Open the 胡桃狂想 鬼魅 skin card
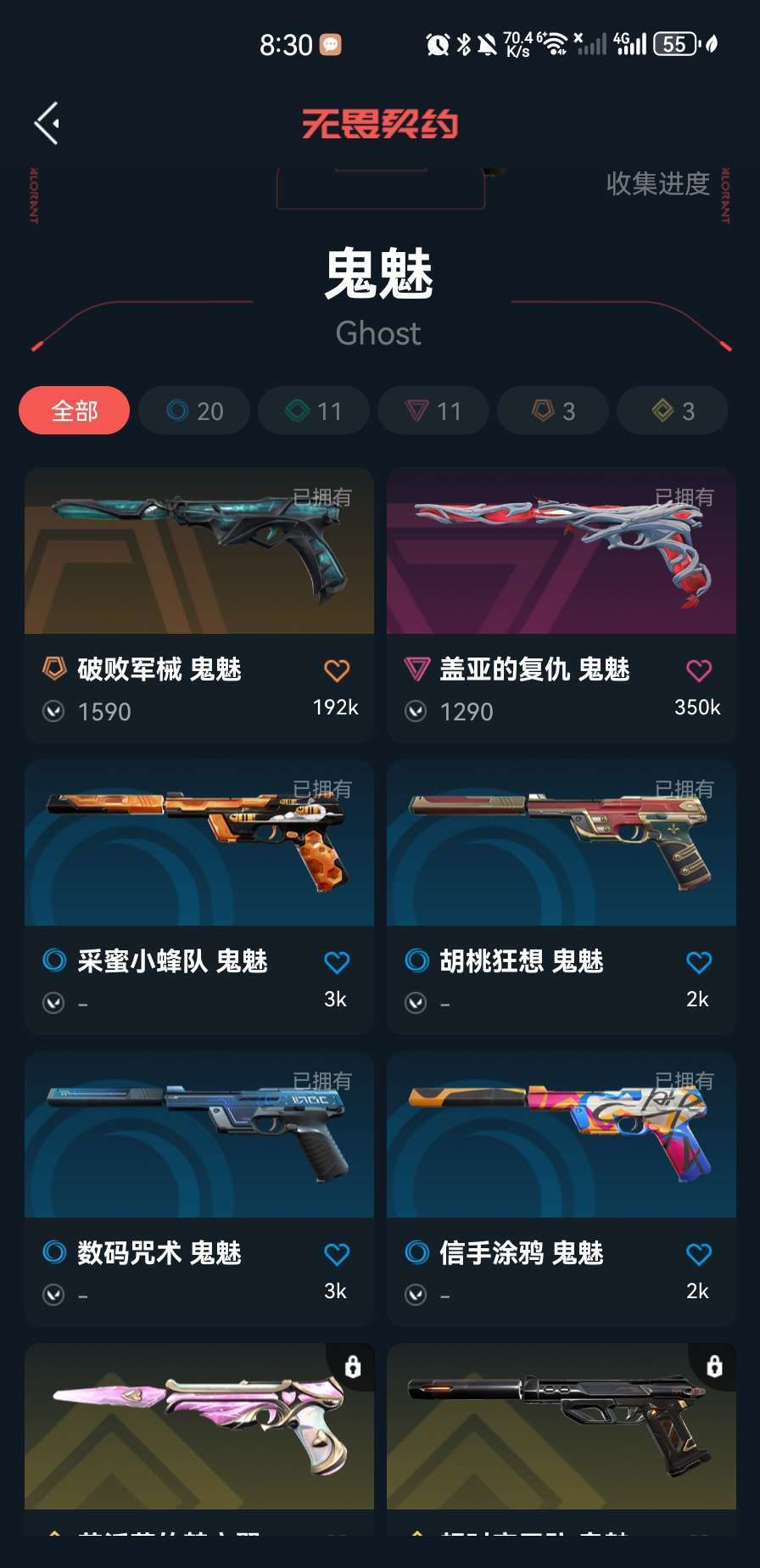Viewport: 760px width, 1568px height. [x=562, y=843]
